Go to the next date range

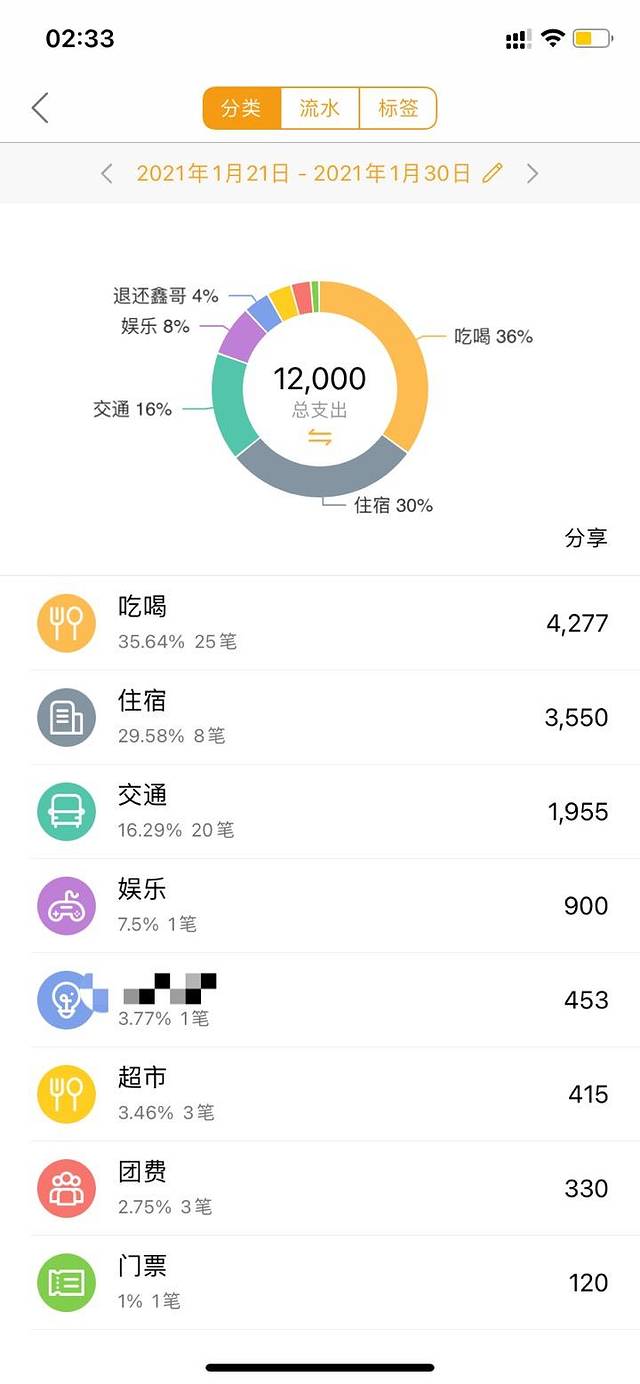click(x=532, y=173)
